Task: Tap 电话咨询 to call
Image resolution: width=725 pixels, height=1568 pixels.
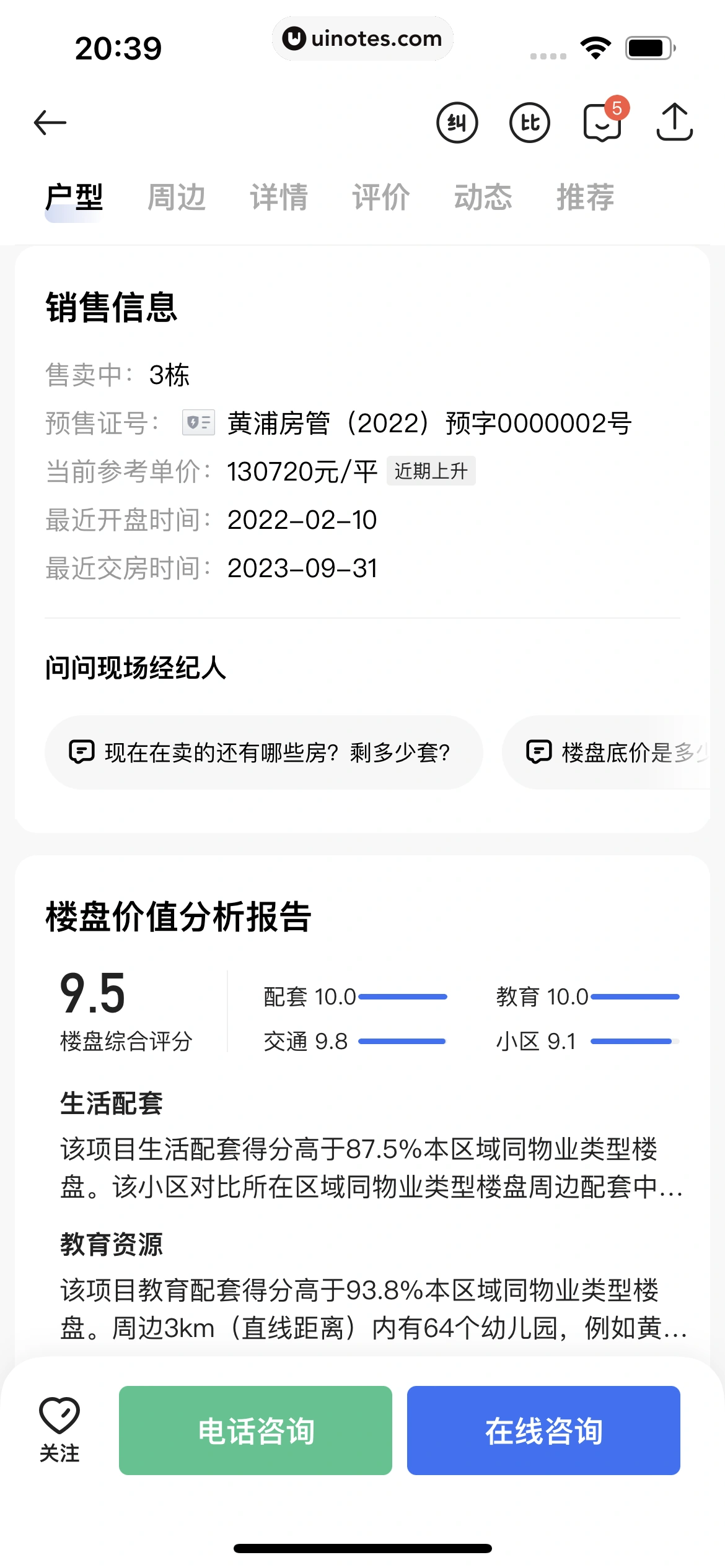Action: pos(255,1431)
